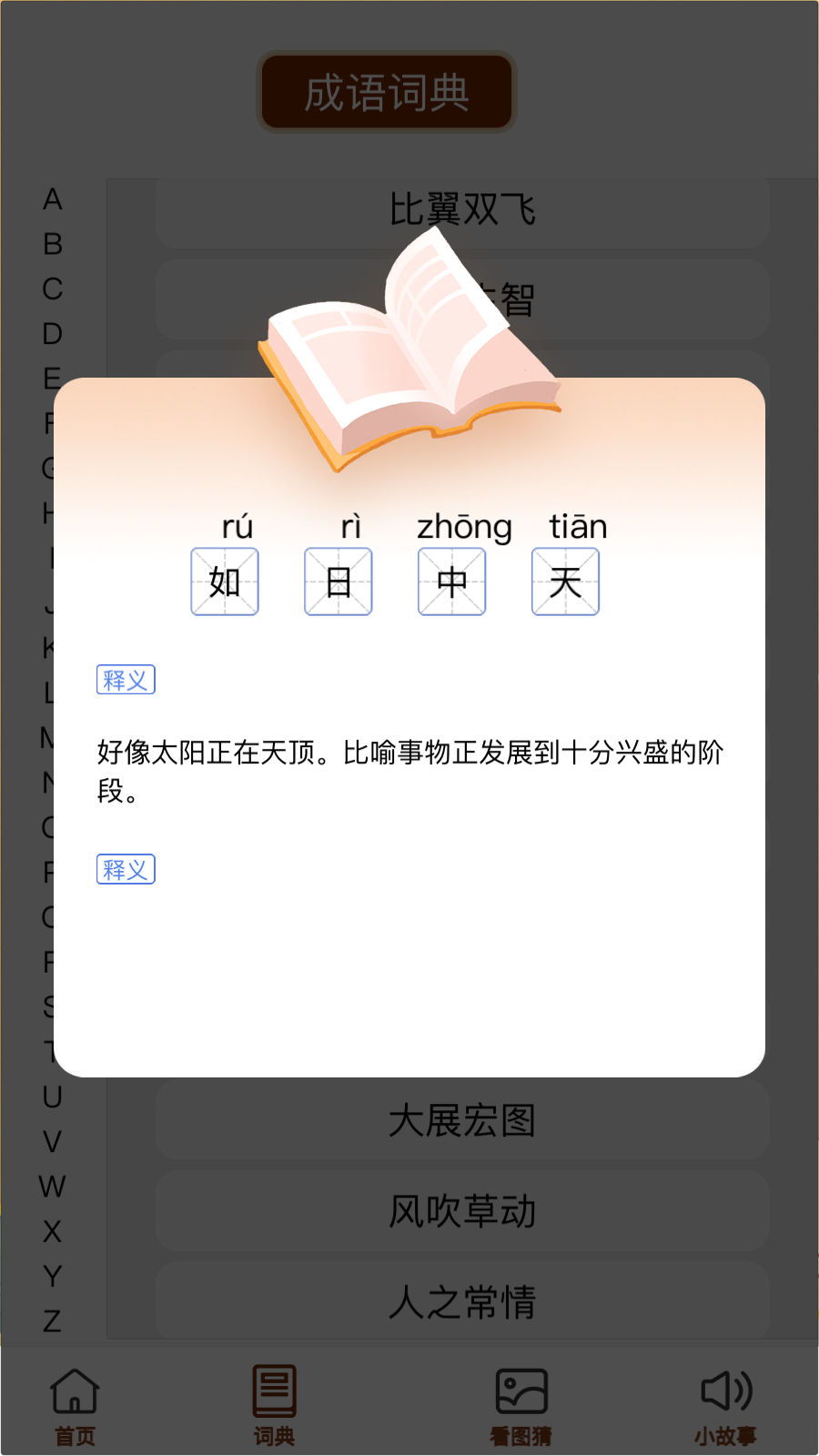
Task: Jump to letter W in index
Action: pos(53,1187)
